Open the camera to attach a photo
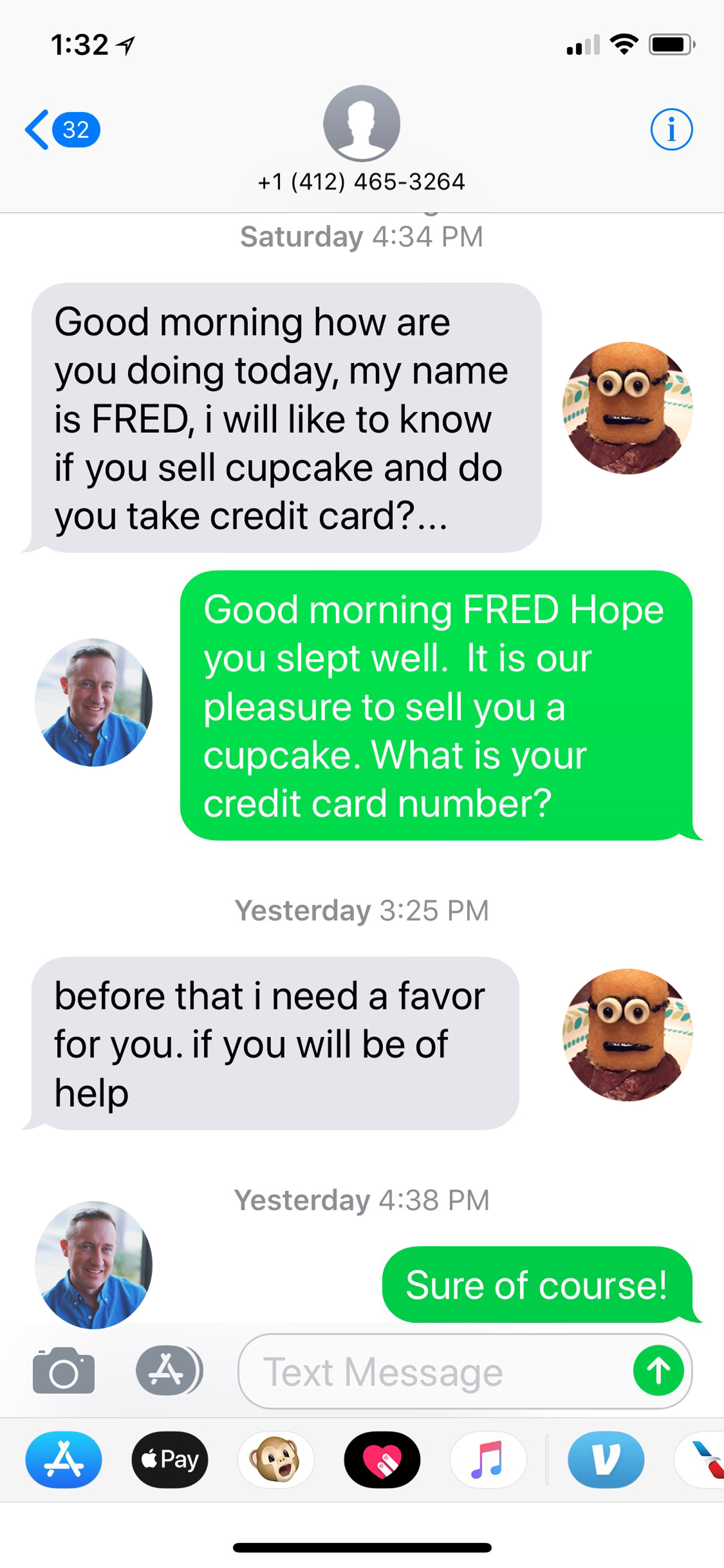This screenshot has height=1568, width=724. pyautogui.click(x=64, y=1371)
